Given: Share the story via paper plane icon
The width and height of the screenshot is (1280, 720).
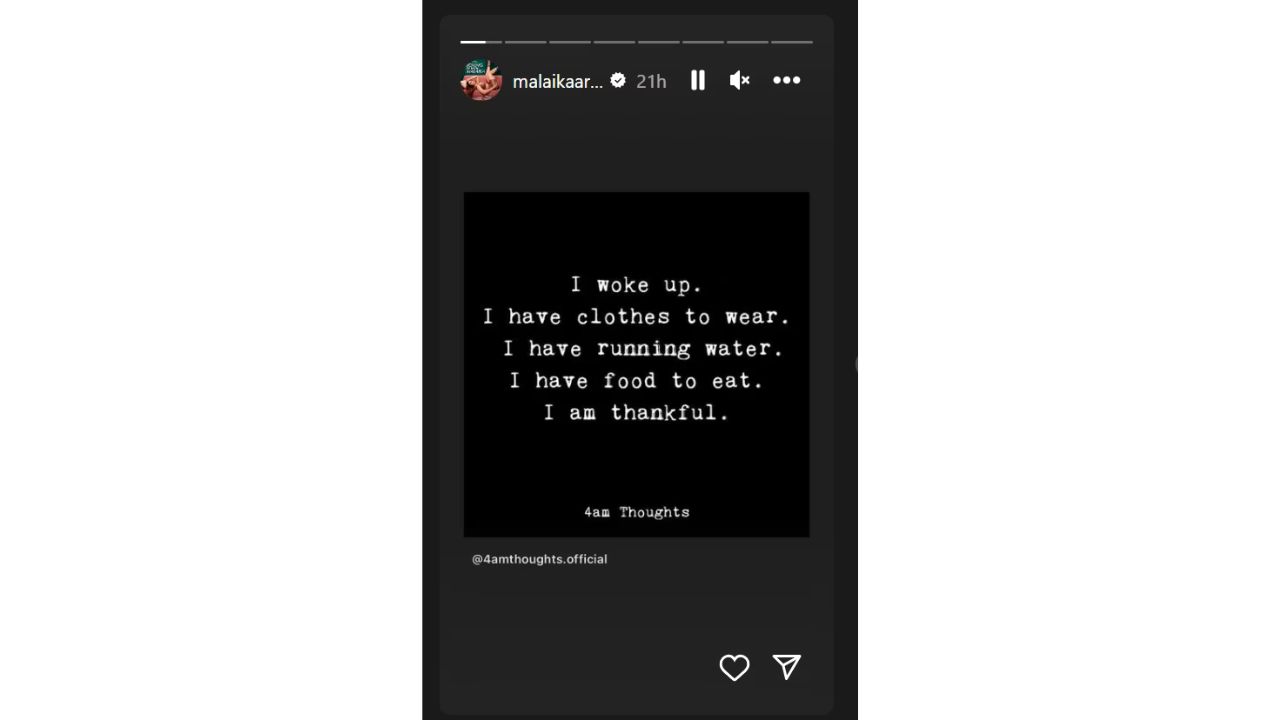Looking at the screenshot, I should tap(787, 667).
